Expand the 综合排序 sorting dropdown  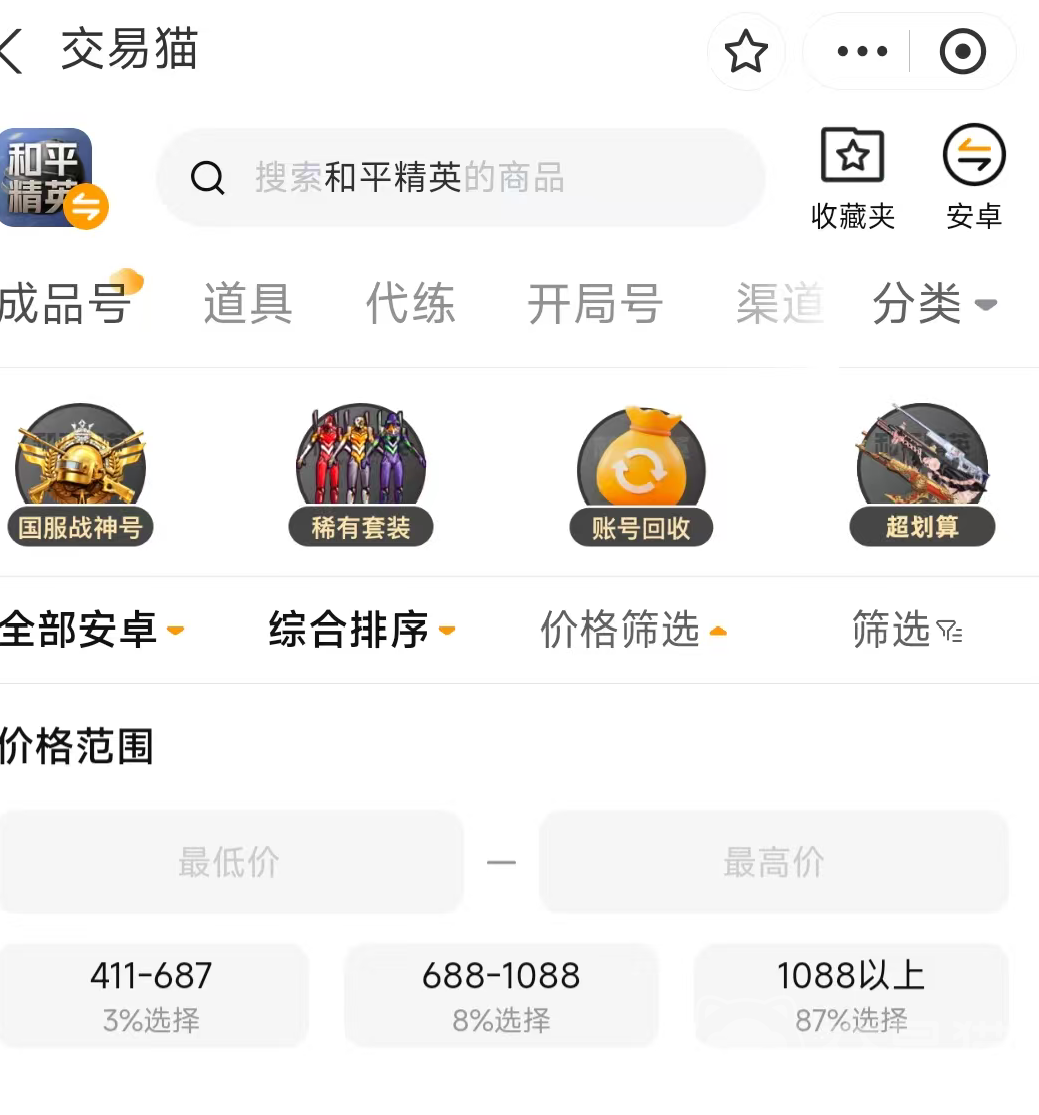pos(361,630)
